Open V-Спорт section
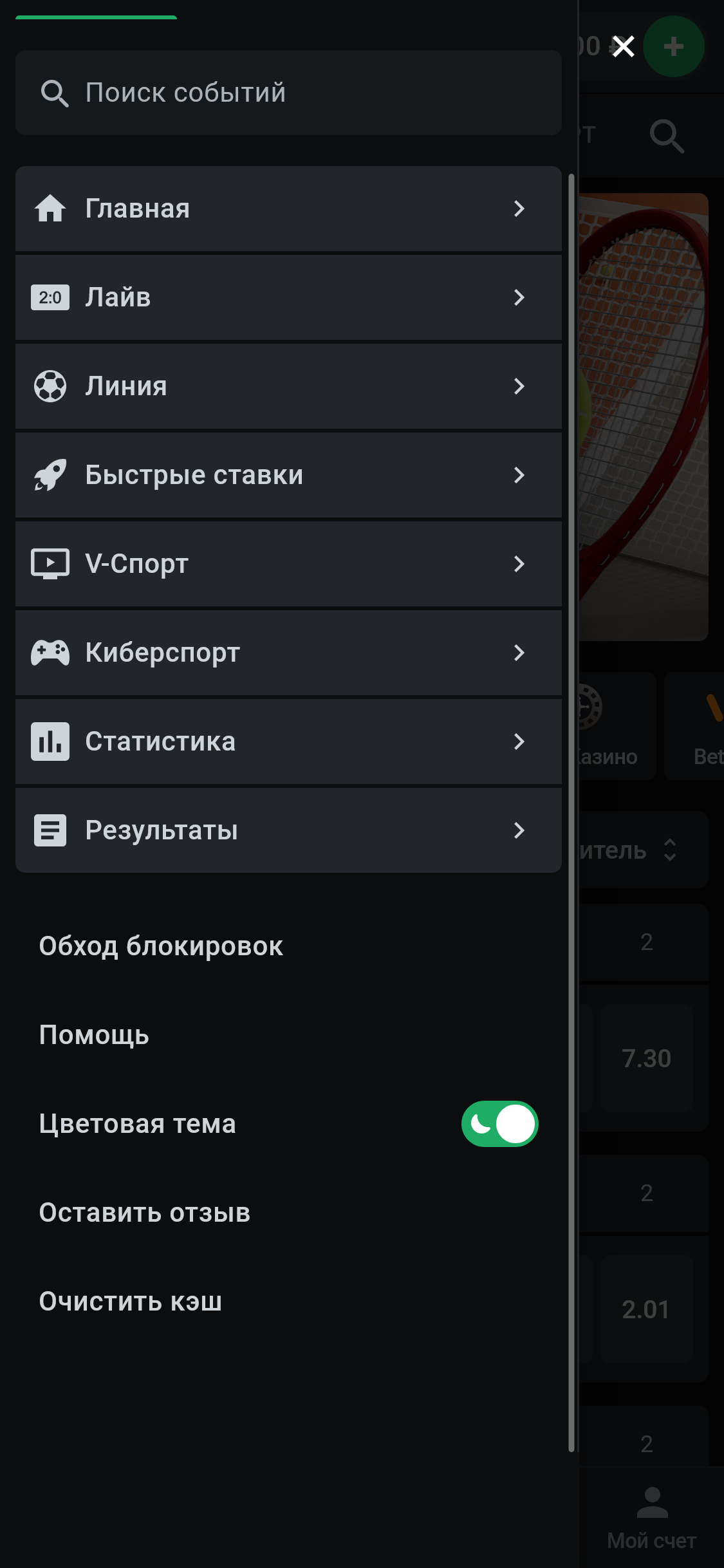This screenshot has width=724, height=1568. [x=288, y=564]
